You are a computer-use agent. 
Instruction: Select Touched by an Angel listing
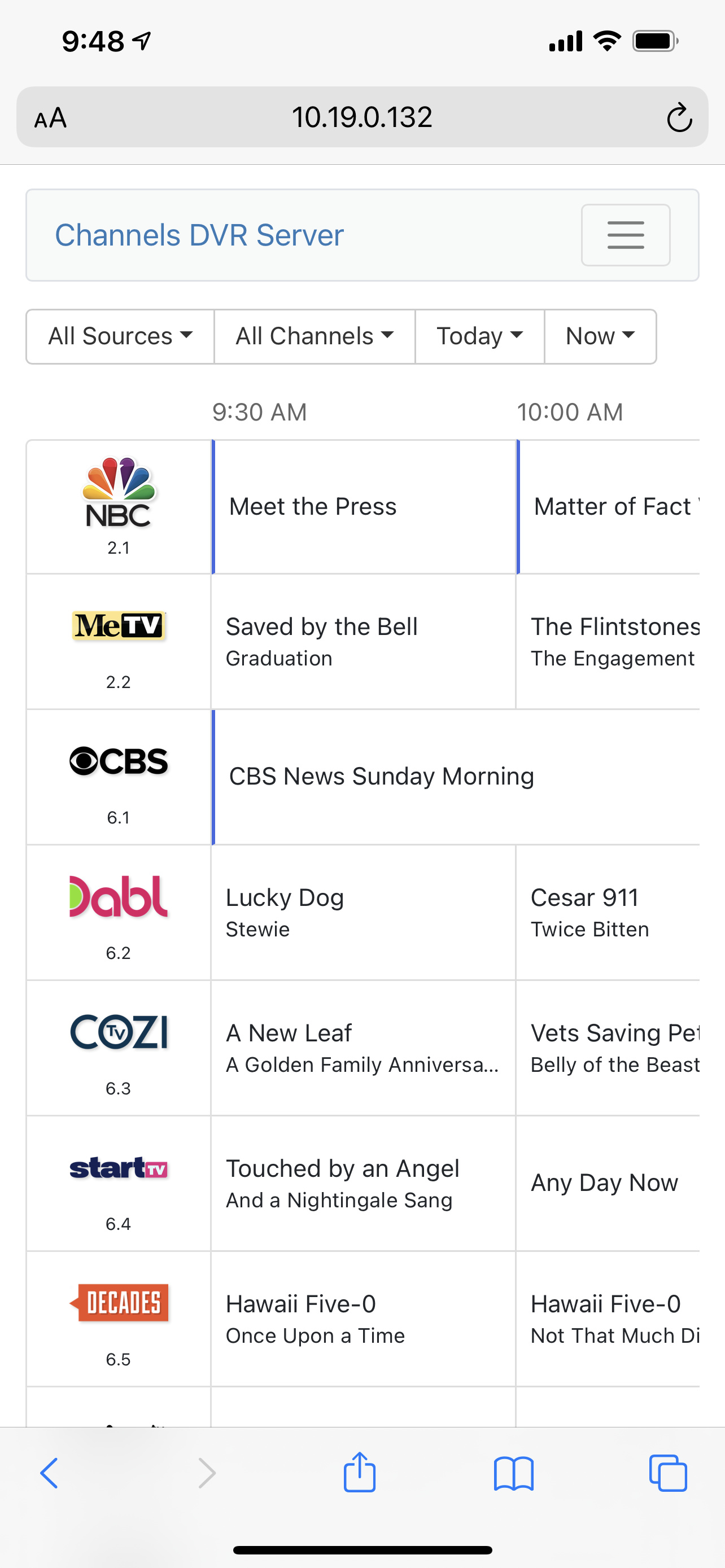364,1182
